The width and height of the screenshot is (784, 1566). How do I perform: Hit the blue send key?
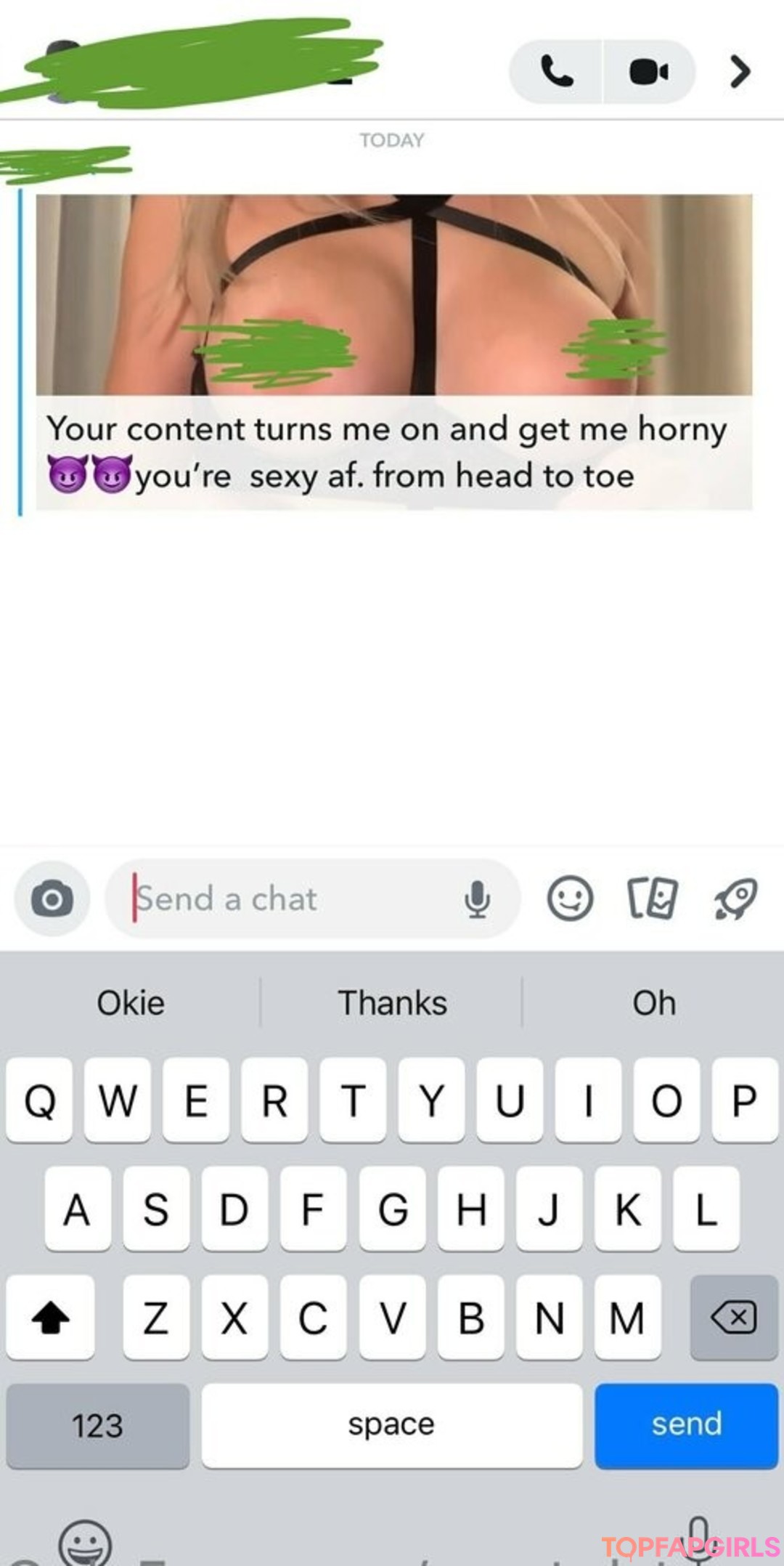pyautogui.click(x=686, y=1424)
